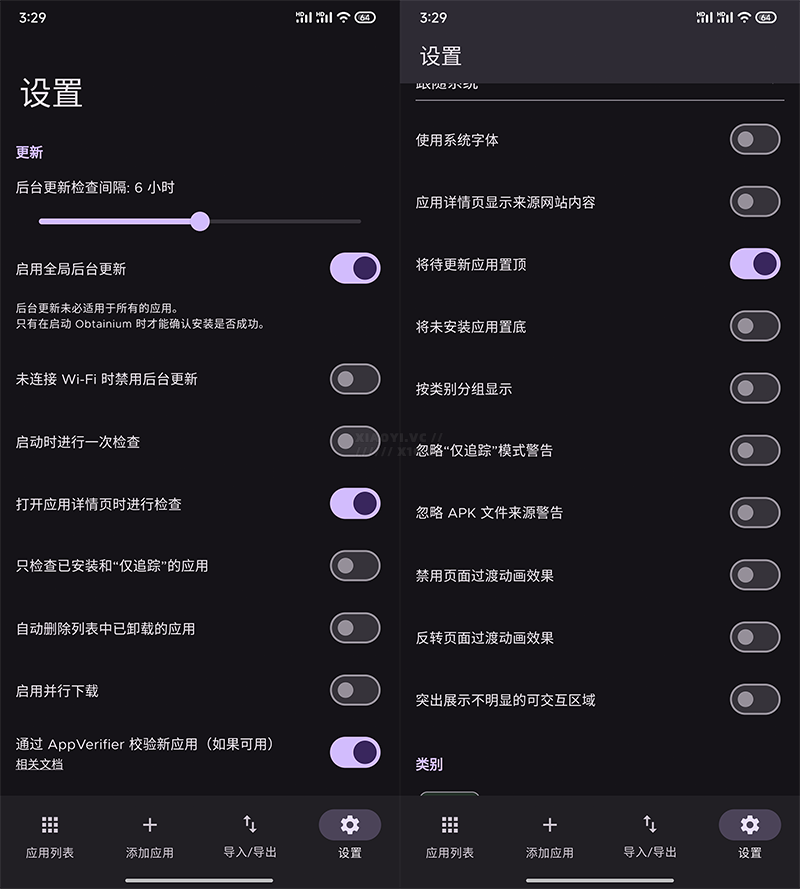Screen dimensions: 800x889
Task: Turn on 应用详情页显示来源网站内容
Action: coord(755,202)
